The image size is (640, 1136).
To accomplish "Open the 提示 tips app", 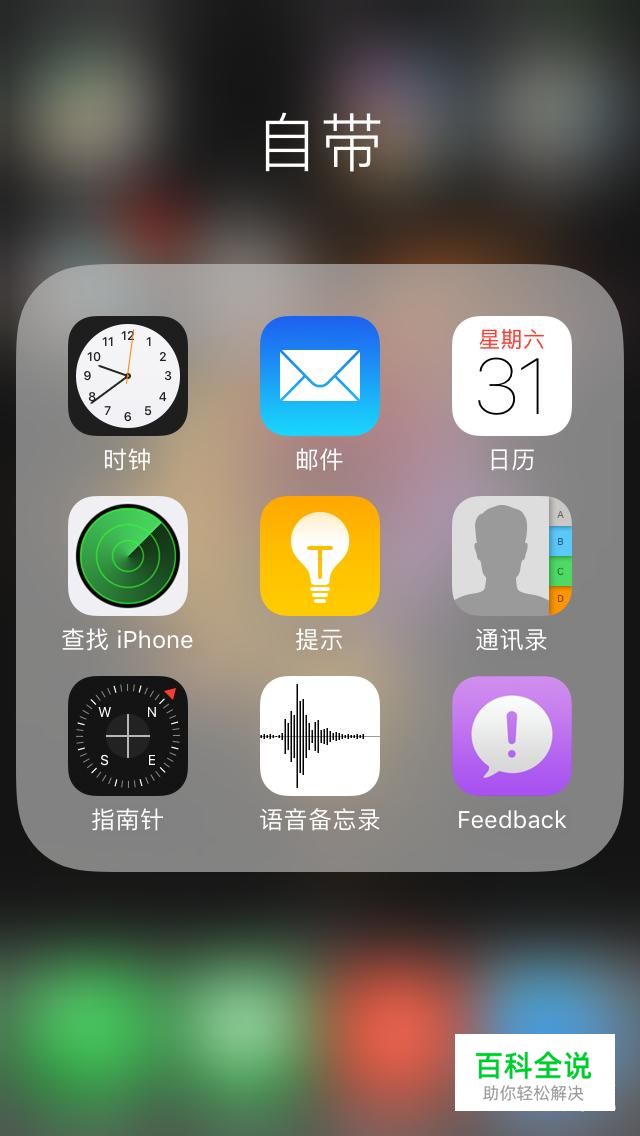I will click(x=320, y=556).
